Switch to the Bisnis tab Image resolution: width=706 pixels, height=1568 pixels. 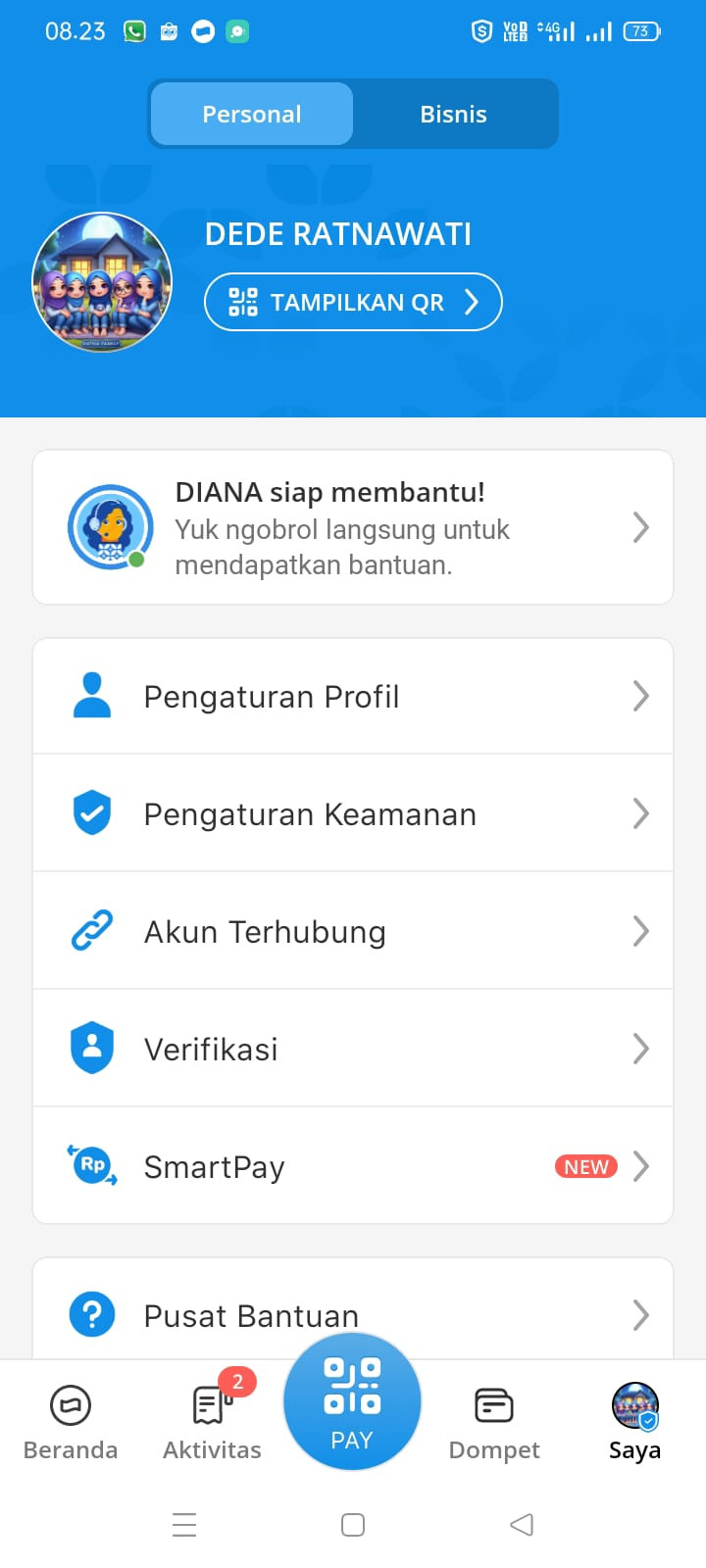coord(453,115)
